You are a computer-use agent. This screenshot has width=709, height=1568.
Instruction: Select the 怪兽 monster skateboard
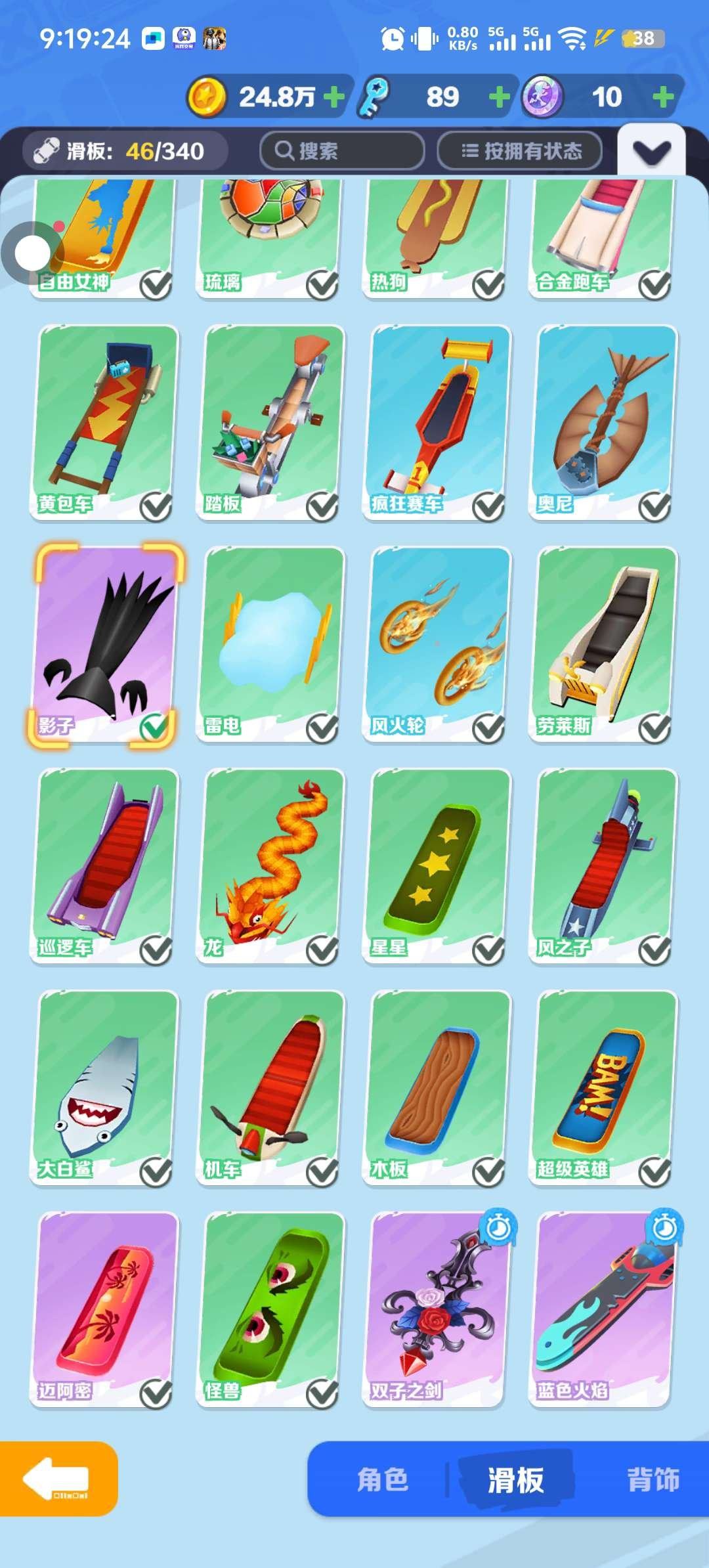click(272, 1309)
